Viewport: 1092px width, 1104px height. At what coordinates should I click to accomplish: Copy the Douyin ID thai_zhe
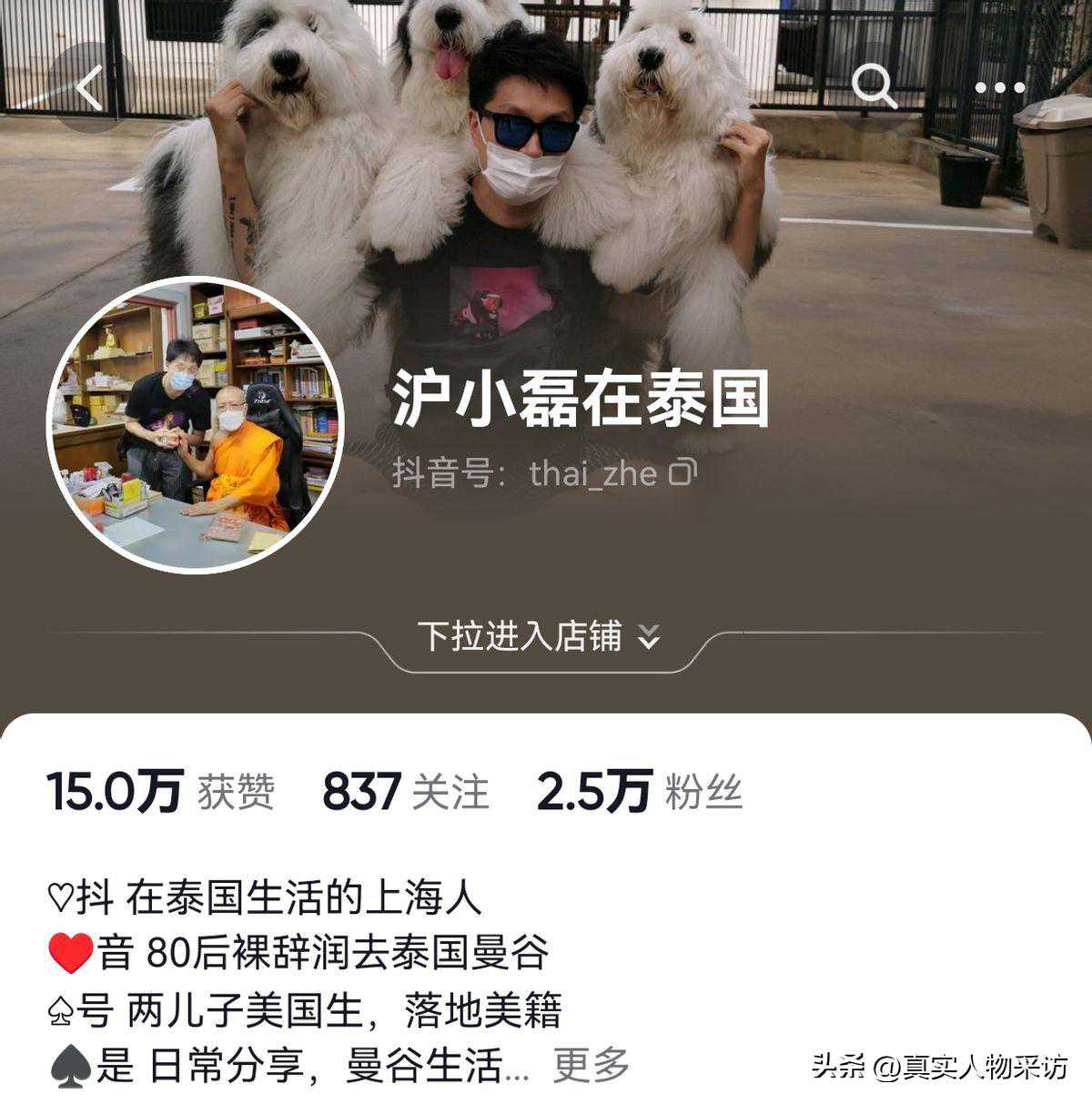(683, 472)
